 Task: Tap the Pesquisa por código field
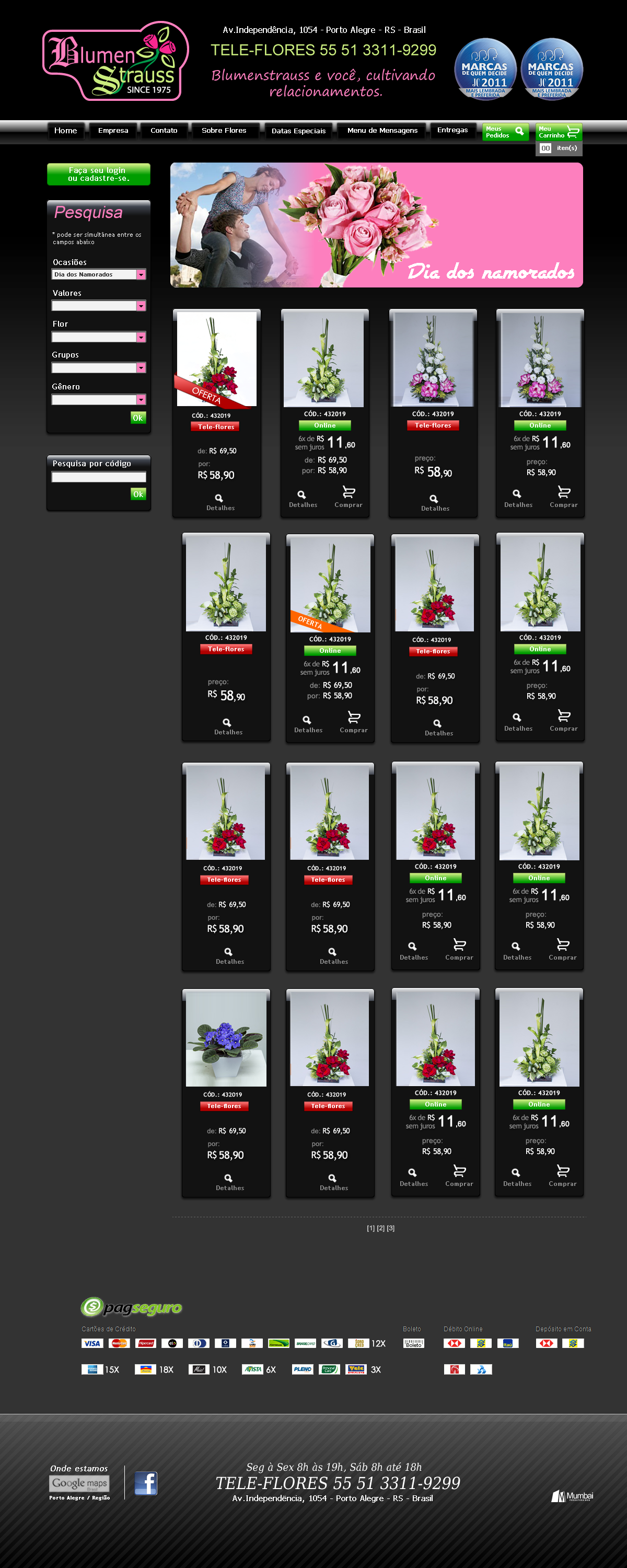[98, 477]
